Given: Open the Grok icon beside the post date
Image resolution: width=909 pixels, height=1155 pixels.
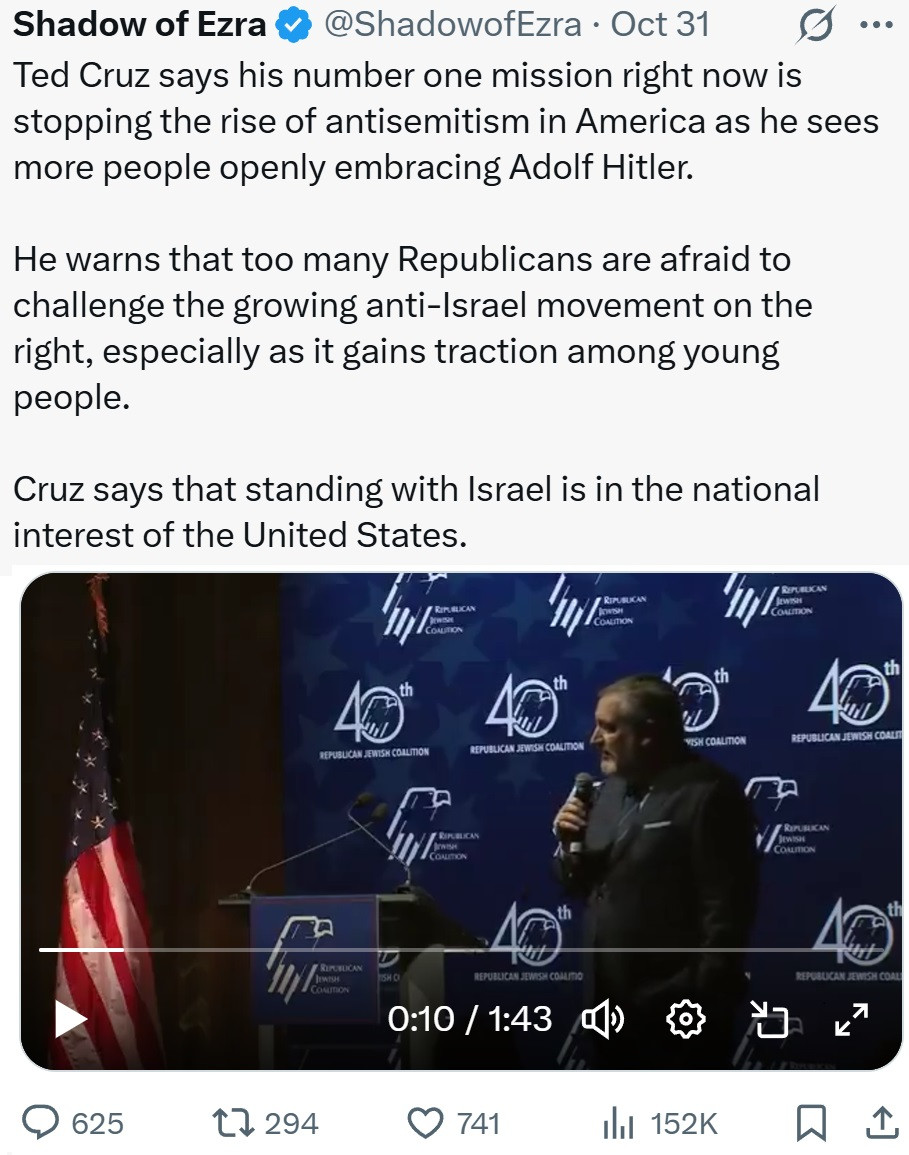Looking at the screenshot, I should click(x=815, y=26).
